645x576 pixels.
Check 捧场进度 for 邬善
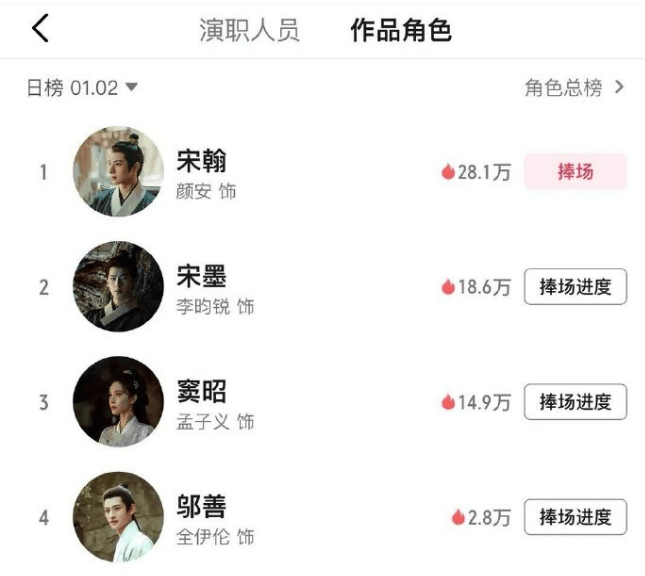pyautogui.click(x=575, y=517)
